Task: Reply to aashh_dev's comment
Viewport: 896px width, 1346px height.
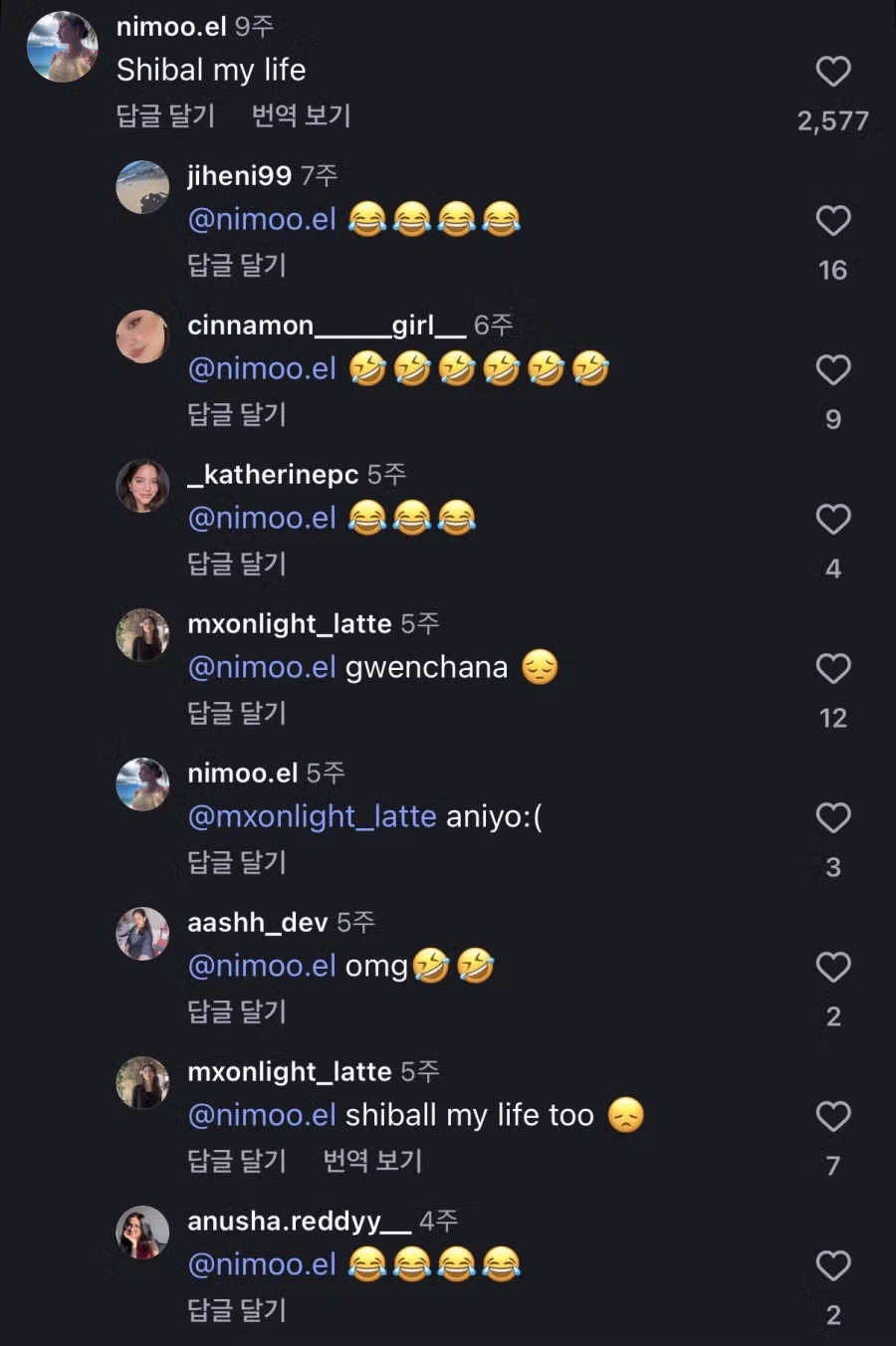Action: pyautogui.click(x=237, y=1011)
